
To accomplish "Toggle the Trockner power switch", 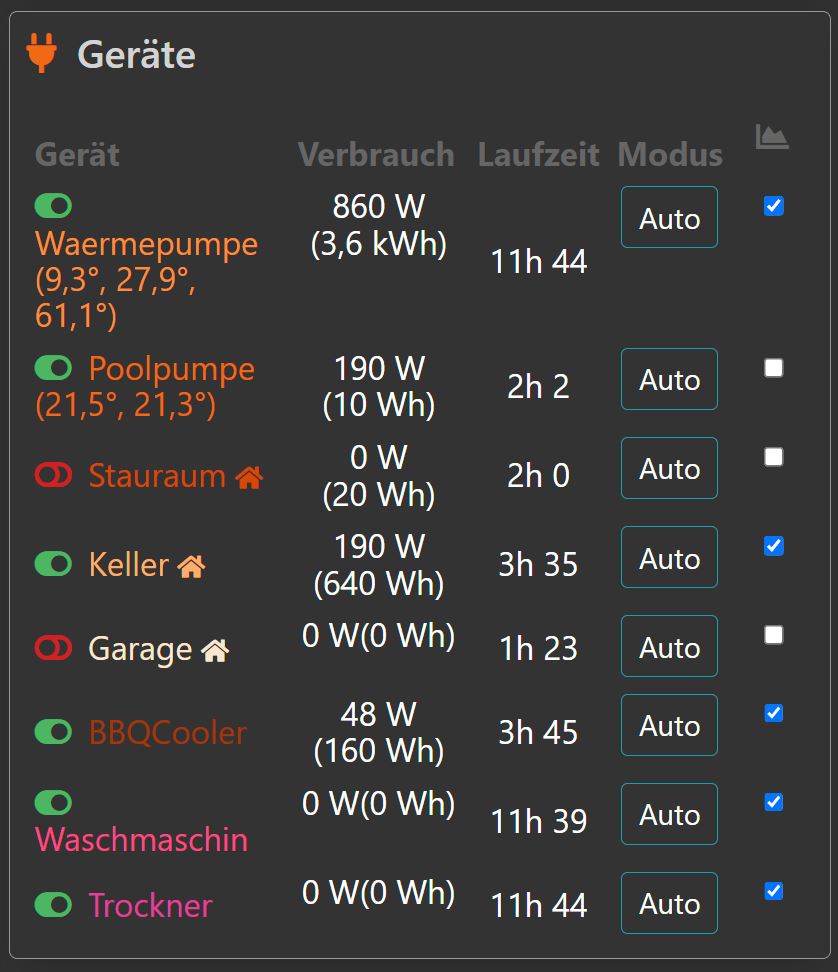I will [53, 905].
